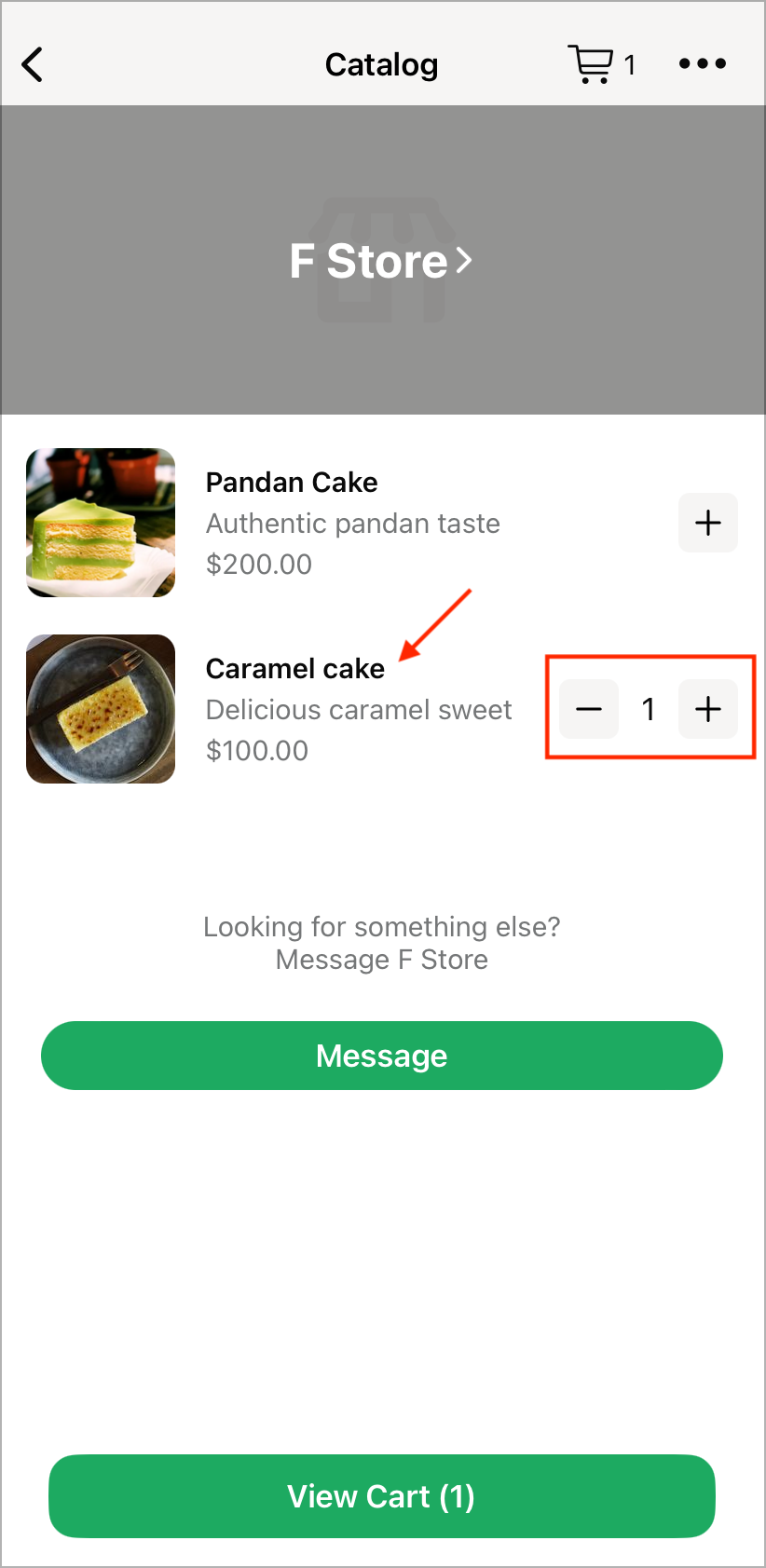The image size is (766, 1568).
Task: Tap View Cart (1)
Action: [382, 1496]
